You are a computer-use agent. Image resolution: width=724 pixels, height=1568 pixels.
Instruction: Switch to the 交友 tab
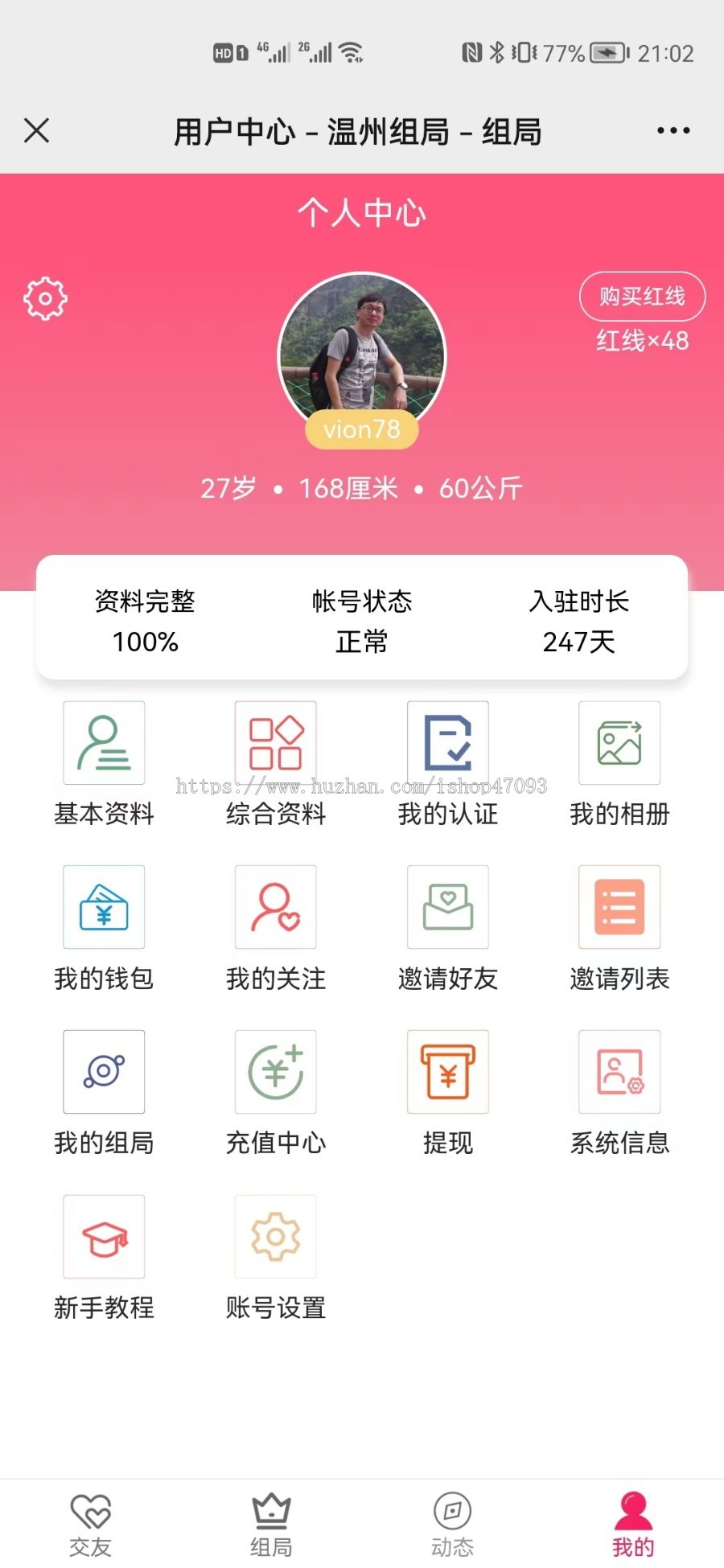point(90,1525)
